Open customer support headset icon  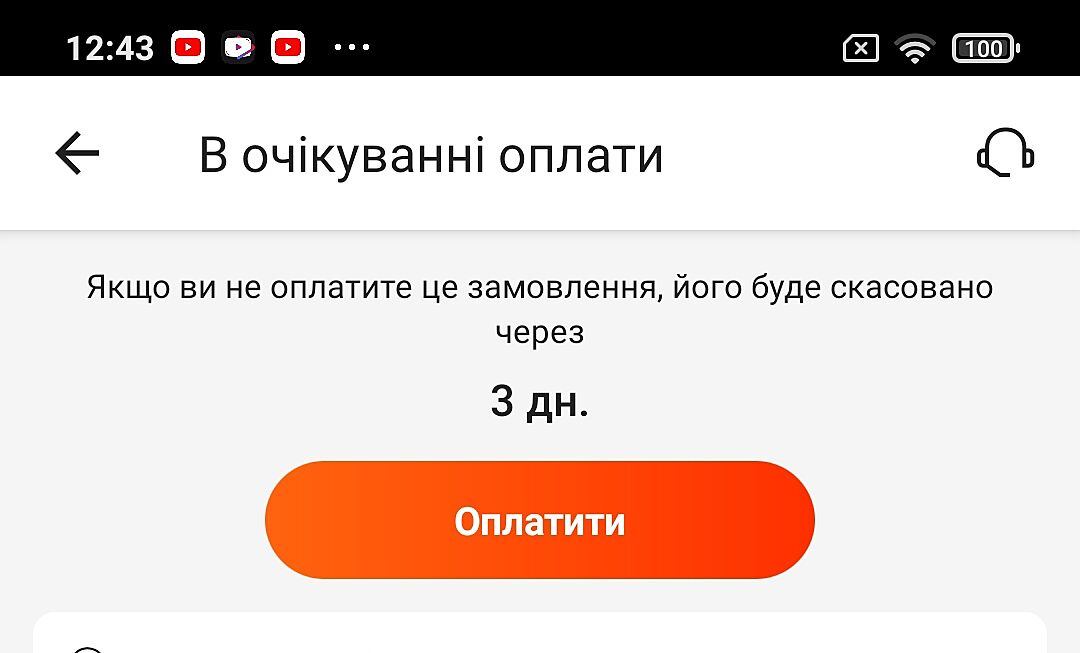pos(1004,154)
